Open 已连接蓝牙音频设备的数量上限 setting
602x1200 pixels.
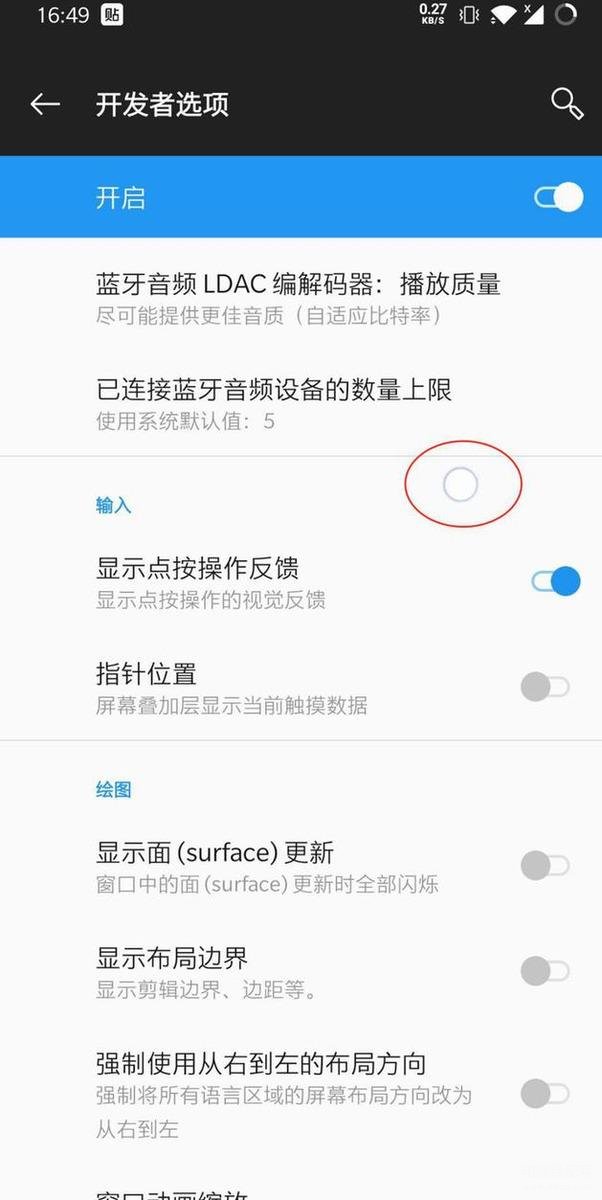pos(275,402)
